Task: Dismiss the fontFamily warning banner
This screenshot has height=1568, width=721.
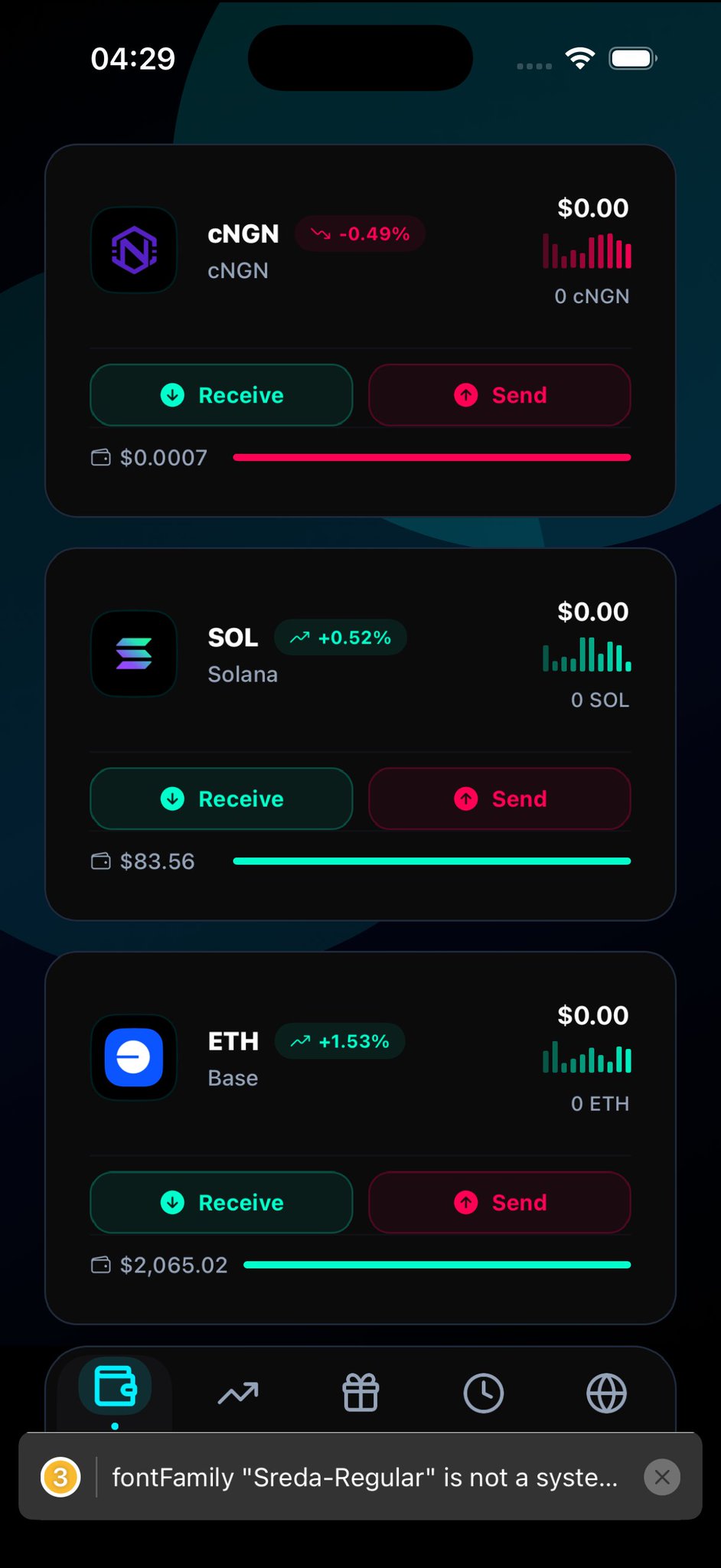Action: pyautogui.click(x=662, y=1477)
